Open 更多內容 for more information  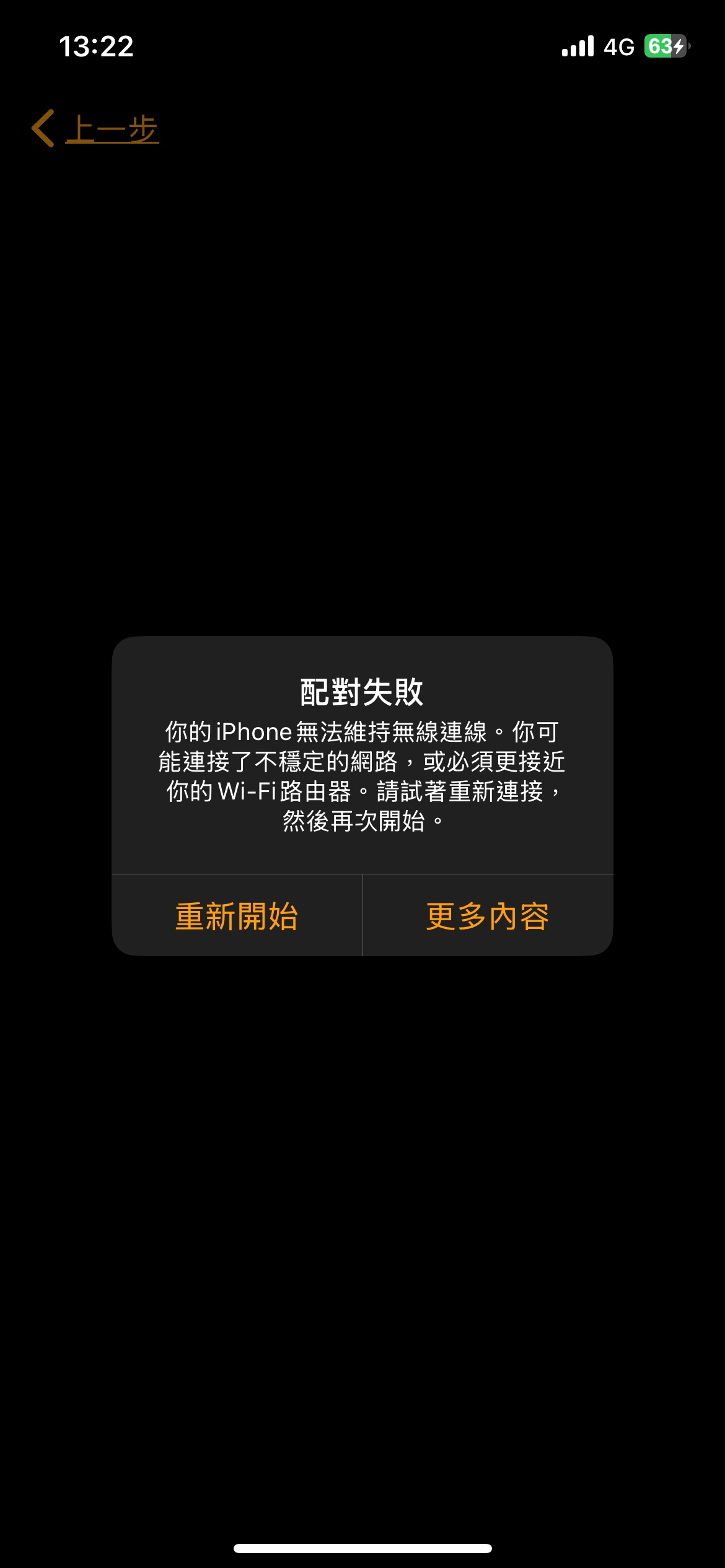(x=488, y=916)
